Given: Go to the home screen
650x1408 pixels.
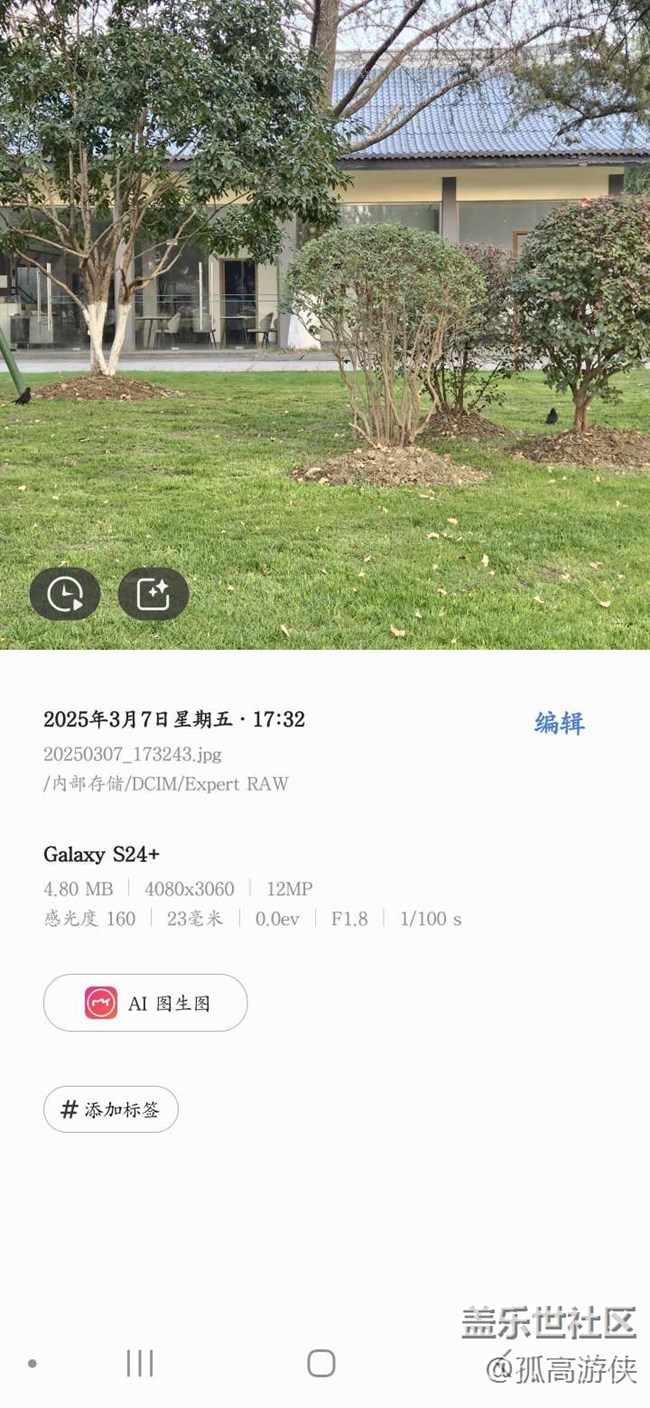Looking at the screenshot, I should 321,1363.
